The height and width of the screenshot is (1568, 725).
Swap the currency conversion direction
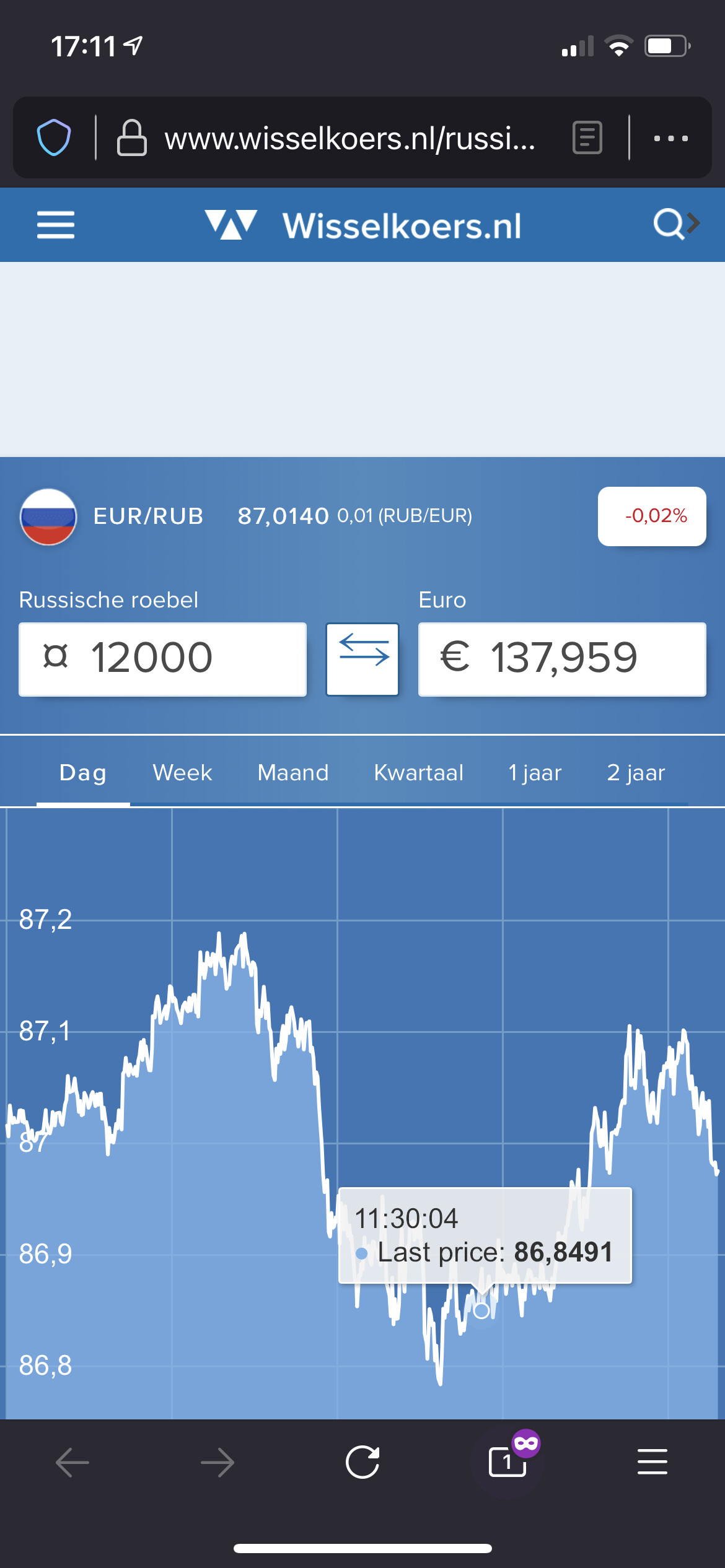[x=362, y=660]
